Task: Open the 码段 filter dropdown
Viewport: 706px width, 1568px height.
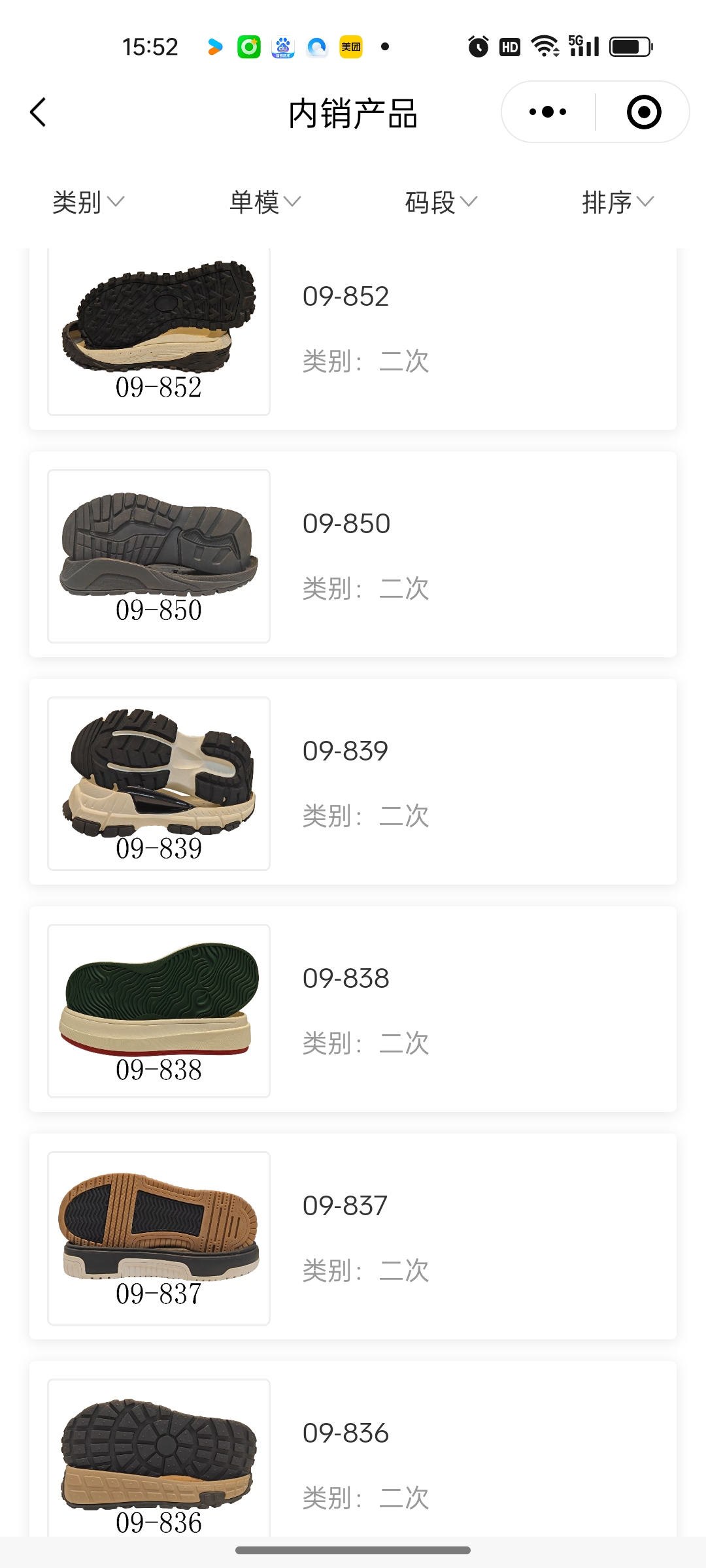Action: pos(441,202)
